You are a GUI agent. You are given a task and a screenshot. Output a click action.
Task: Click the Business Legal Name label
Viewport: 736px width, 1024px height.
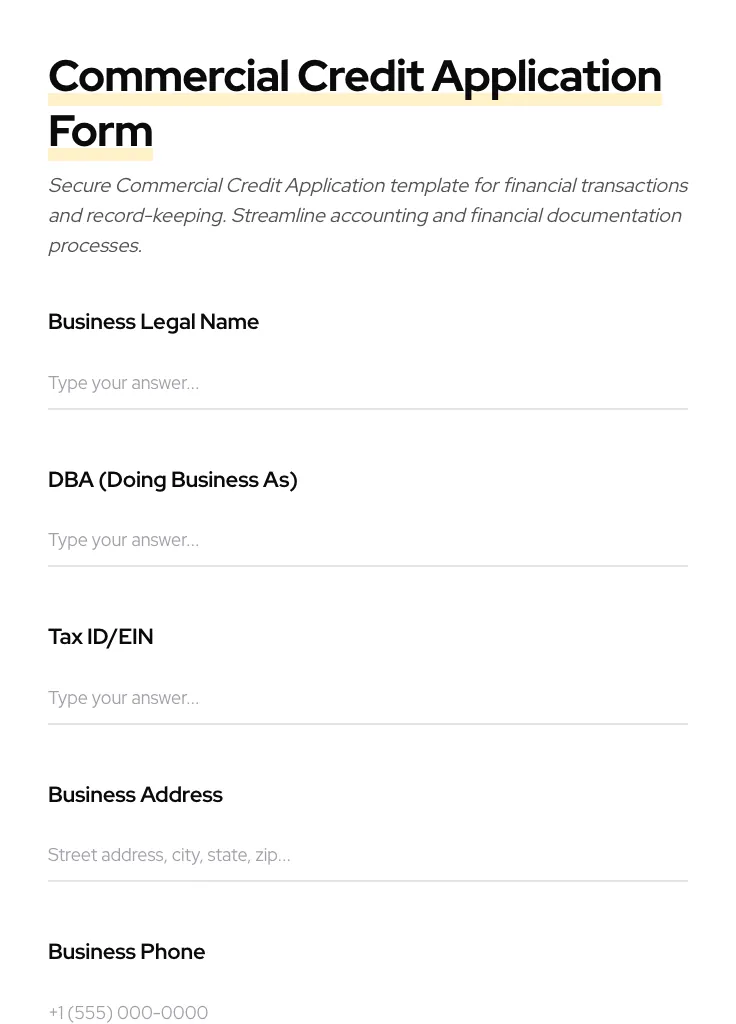coord(153,322)
